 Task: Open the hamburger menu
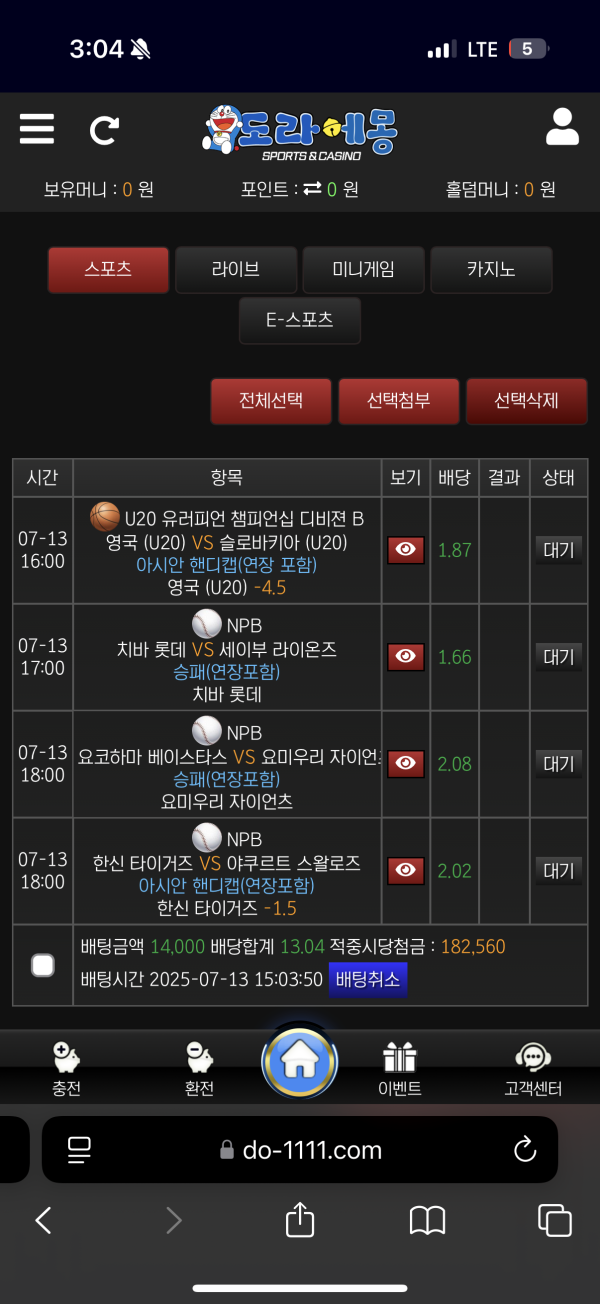click(x=37, y=129)
